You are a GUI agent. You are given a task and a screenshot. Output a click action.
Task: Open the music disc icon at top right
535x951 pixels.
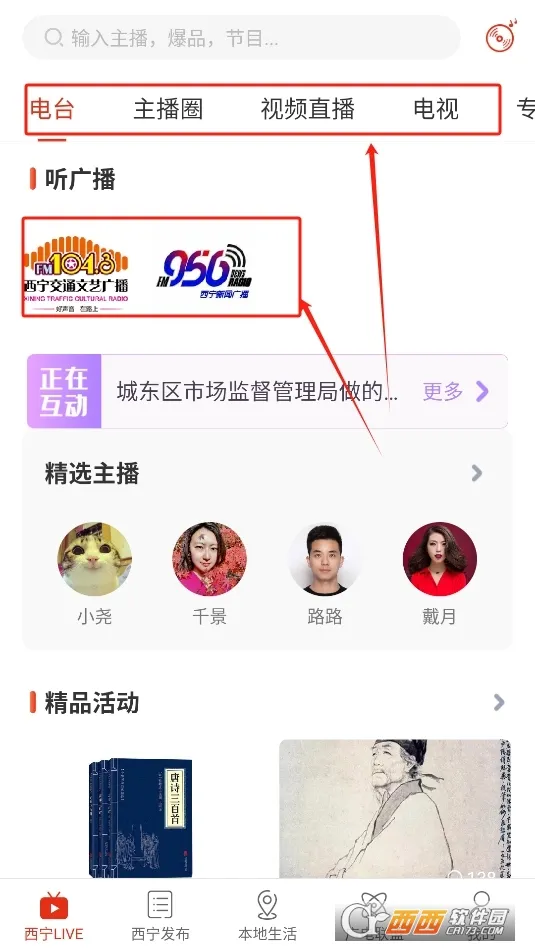tap(501, 36)
